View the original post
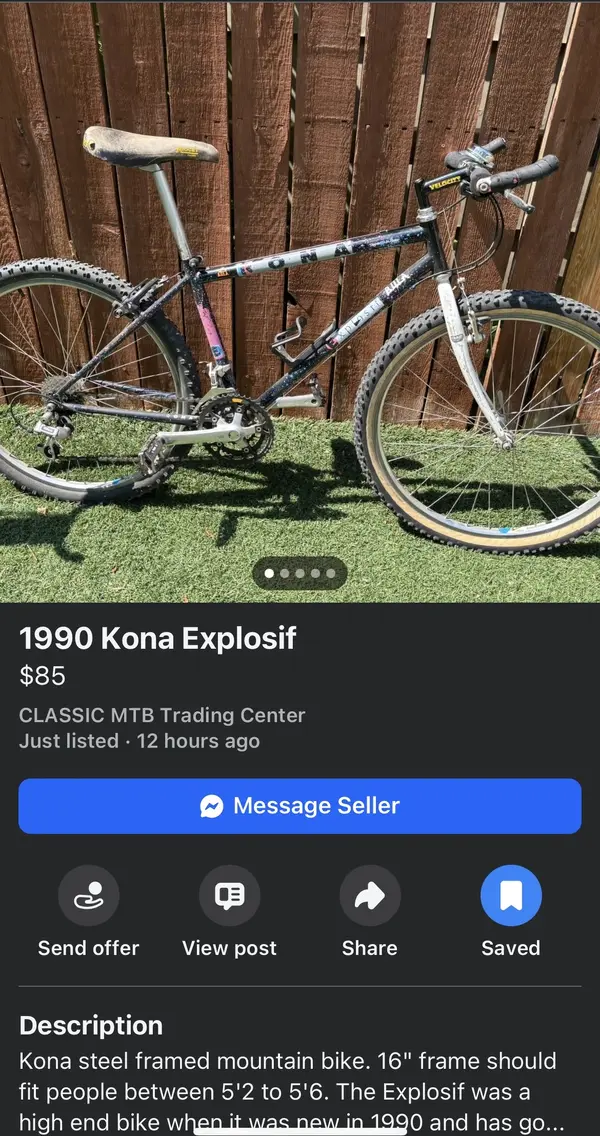The image size is (600, 1136). [229, 896]
